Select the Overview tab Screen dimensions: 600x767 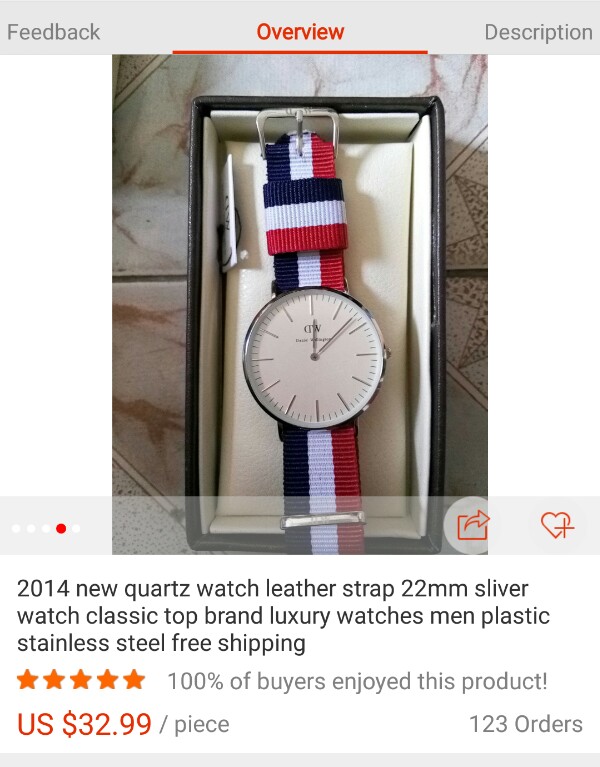[x=300, y=32]
